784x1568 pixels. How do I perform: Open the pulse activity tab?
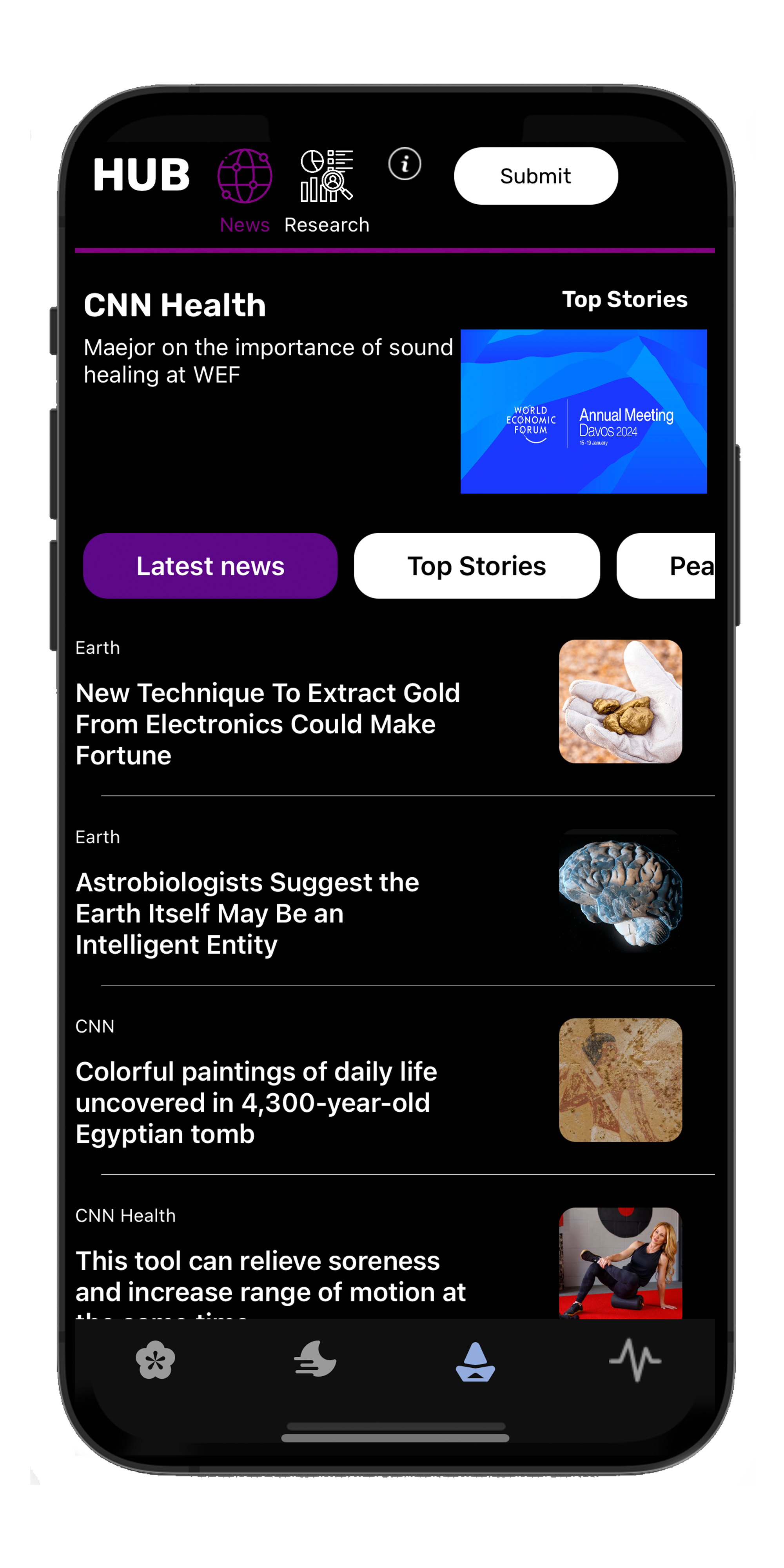635,1360
